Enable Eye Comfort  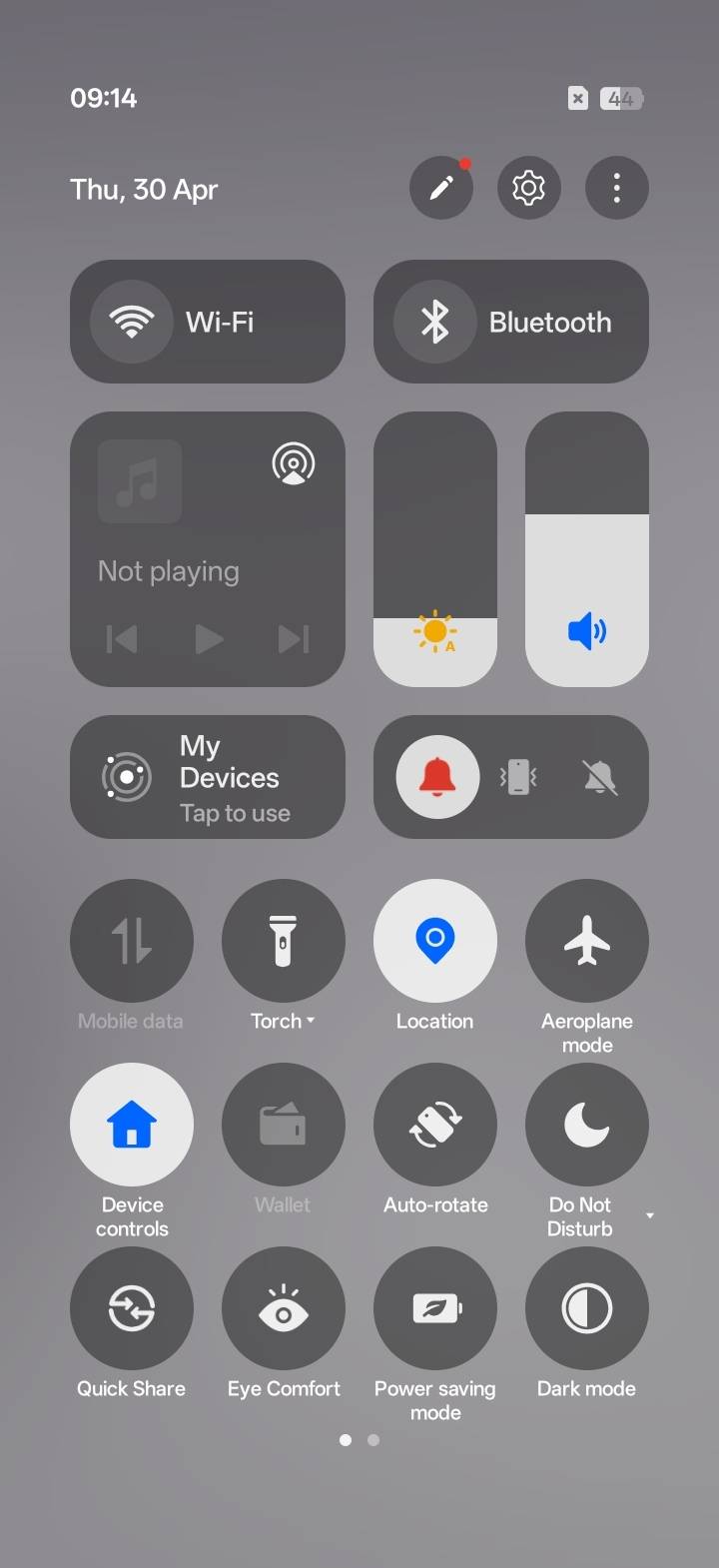[284, 1308]
